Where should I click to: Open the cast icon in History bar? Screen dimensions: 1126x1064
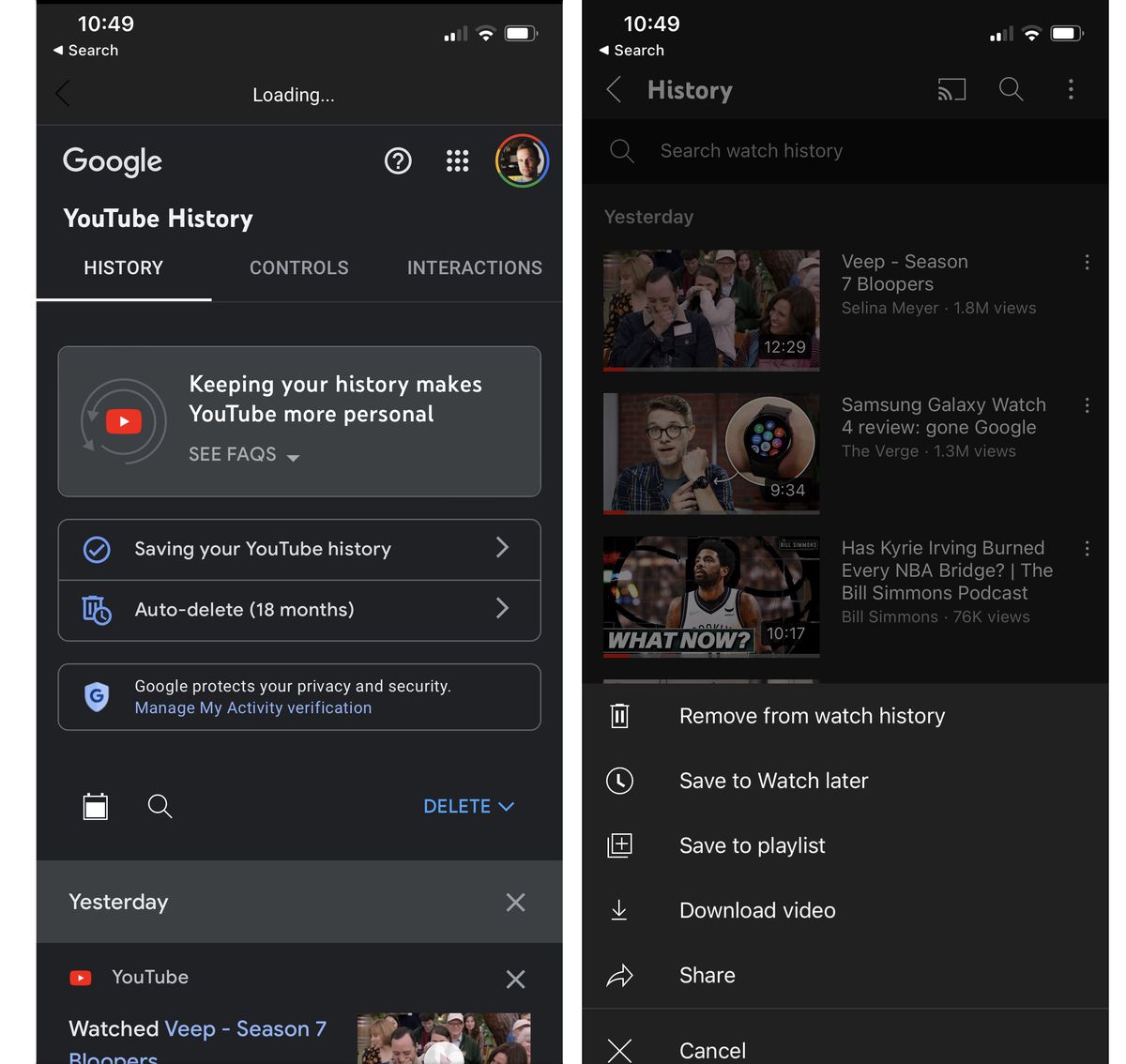951,90
